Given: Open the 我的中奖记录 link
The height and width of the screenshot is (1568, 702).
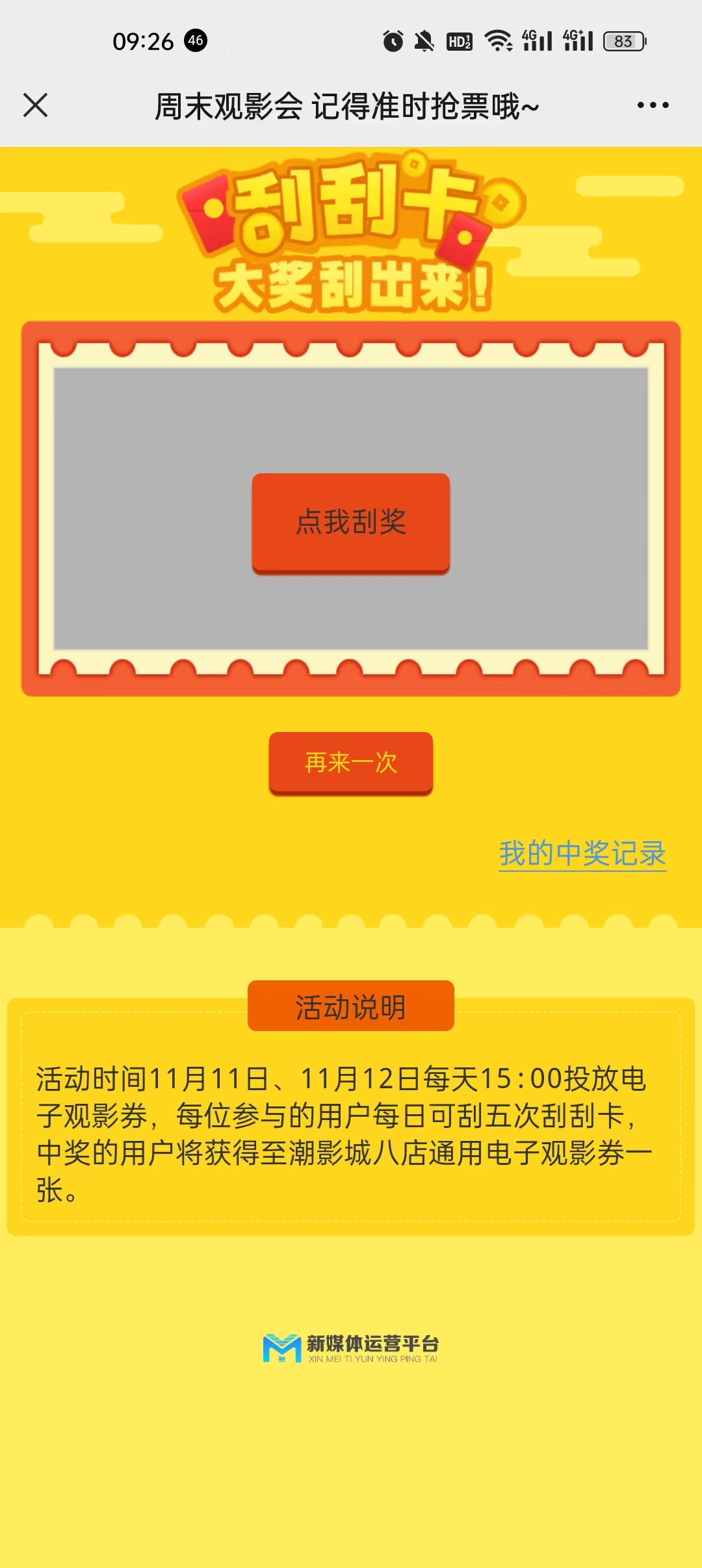Looking at the screenshot, I should (582, 854).
